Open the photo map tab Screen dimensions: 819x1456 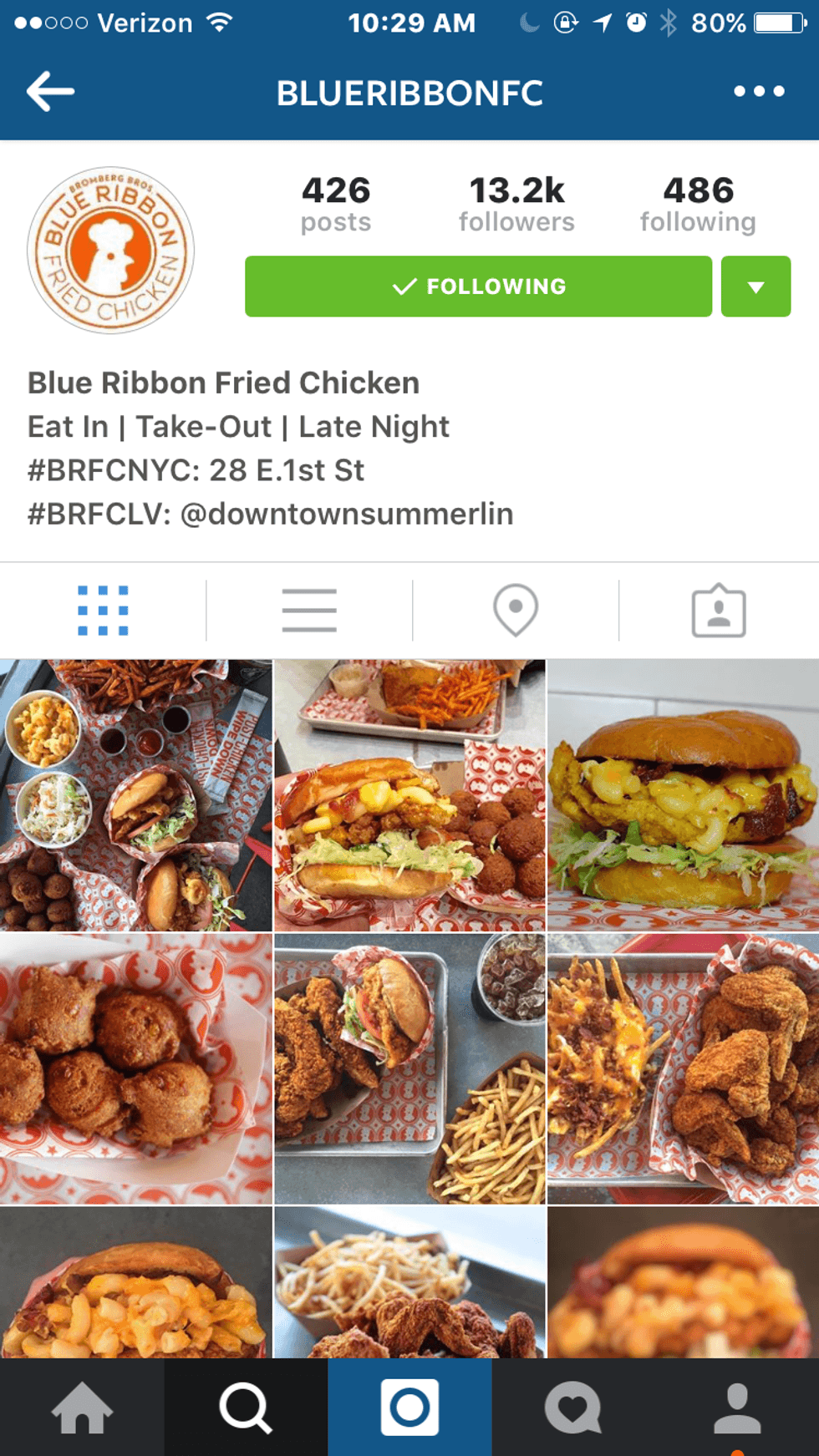pos(516,611)
